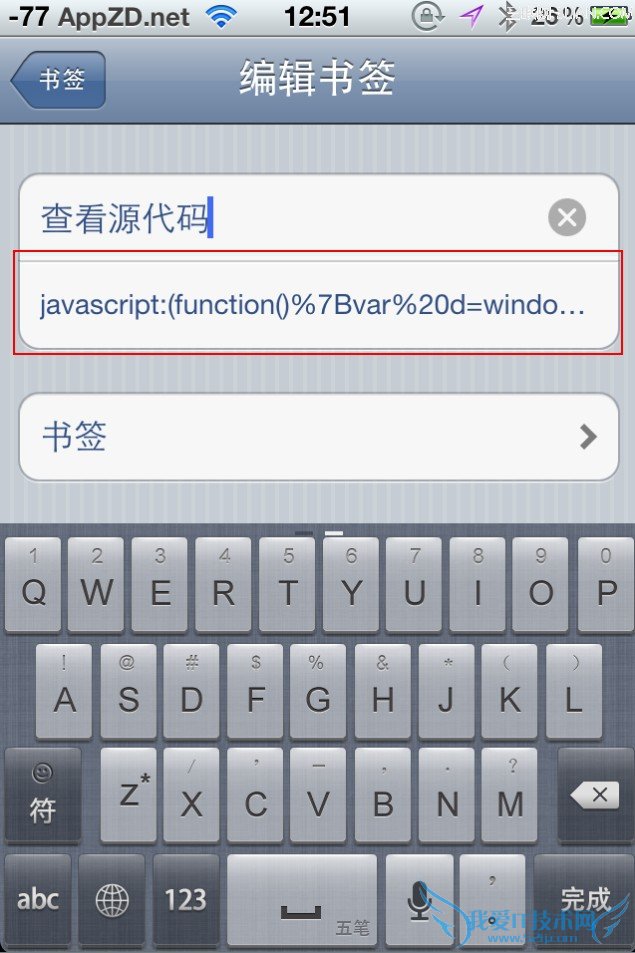Screen dimensions: 635x953
Task: Tap the 完成 key on keyboard
Action: tap(584, 898)
